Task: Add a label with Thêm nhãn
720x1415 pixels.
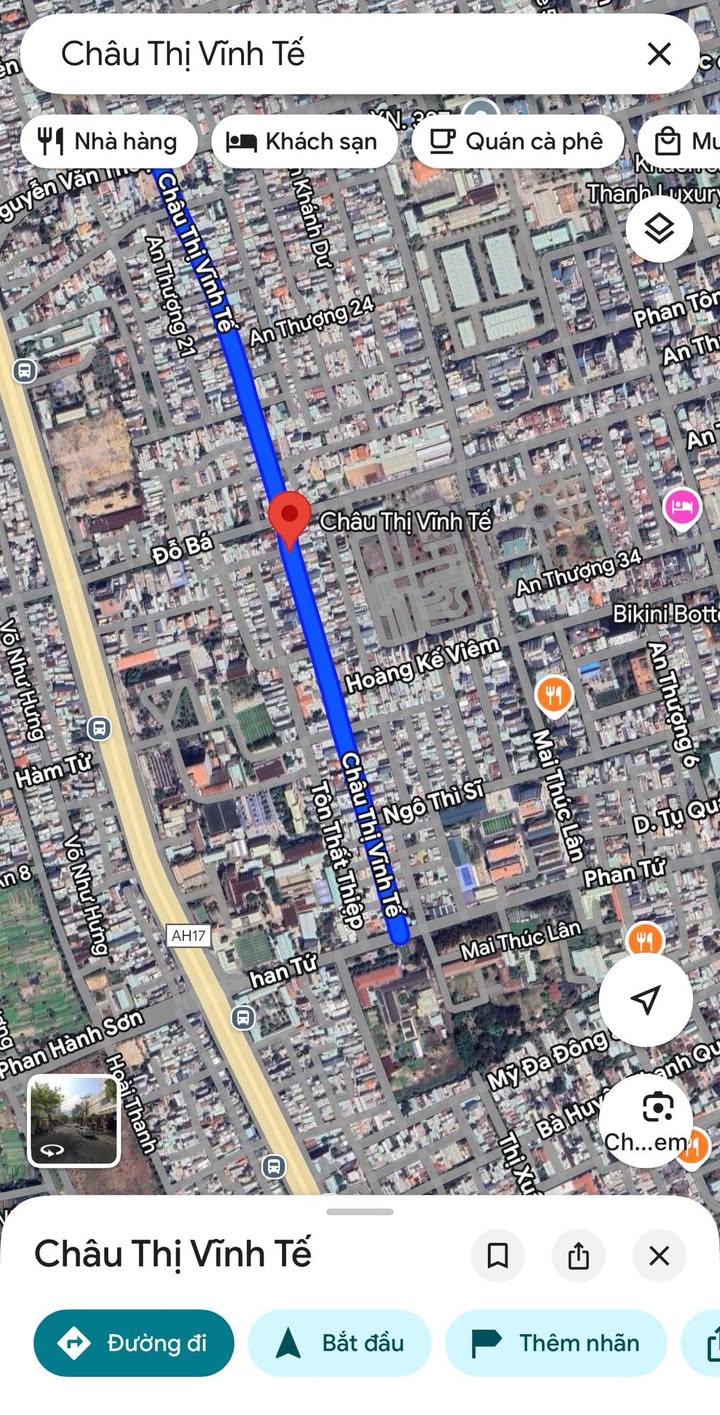Action: pos(556,1343)
